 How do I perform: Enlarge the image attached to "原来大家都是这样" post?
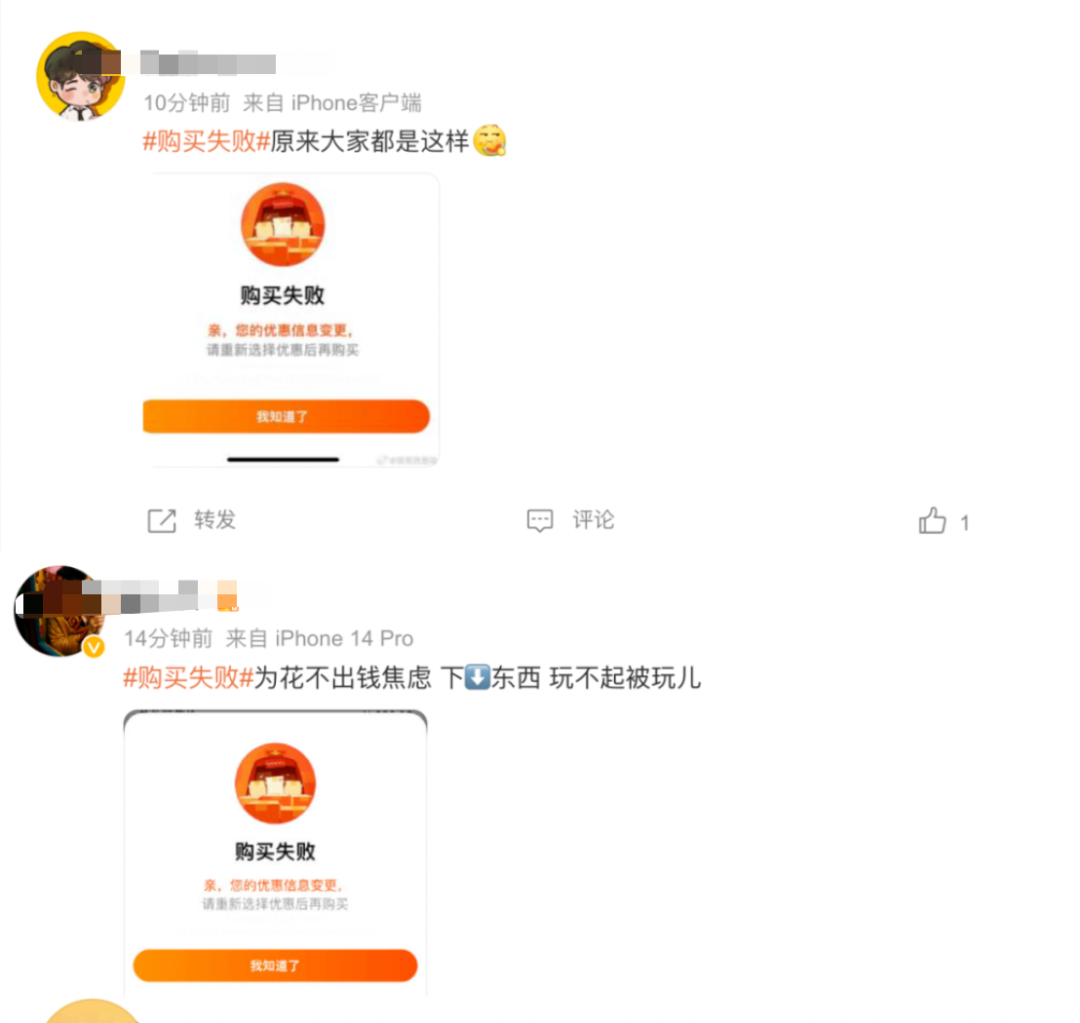[x=290, y=320]
